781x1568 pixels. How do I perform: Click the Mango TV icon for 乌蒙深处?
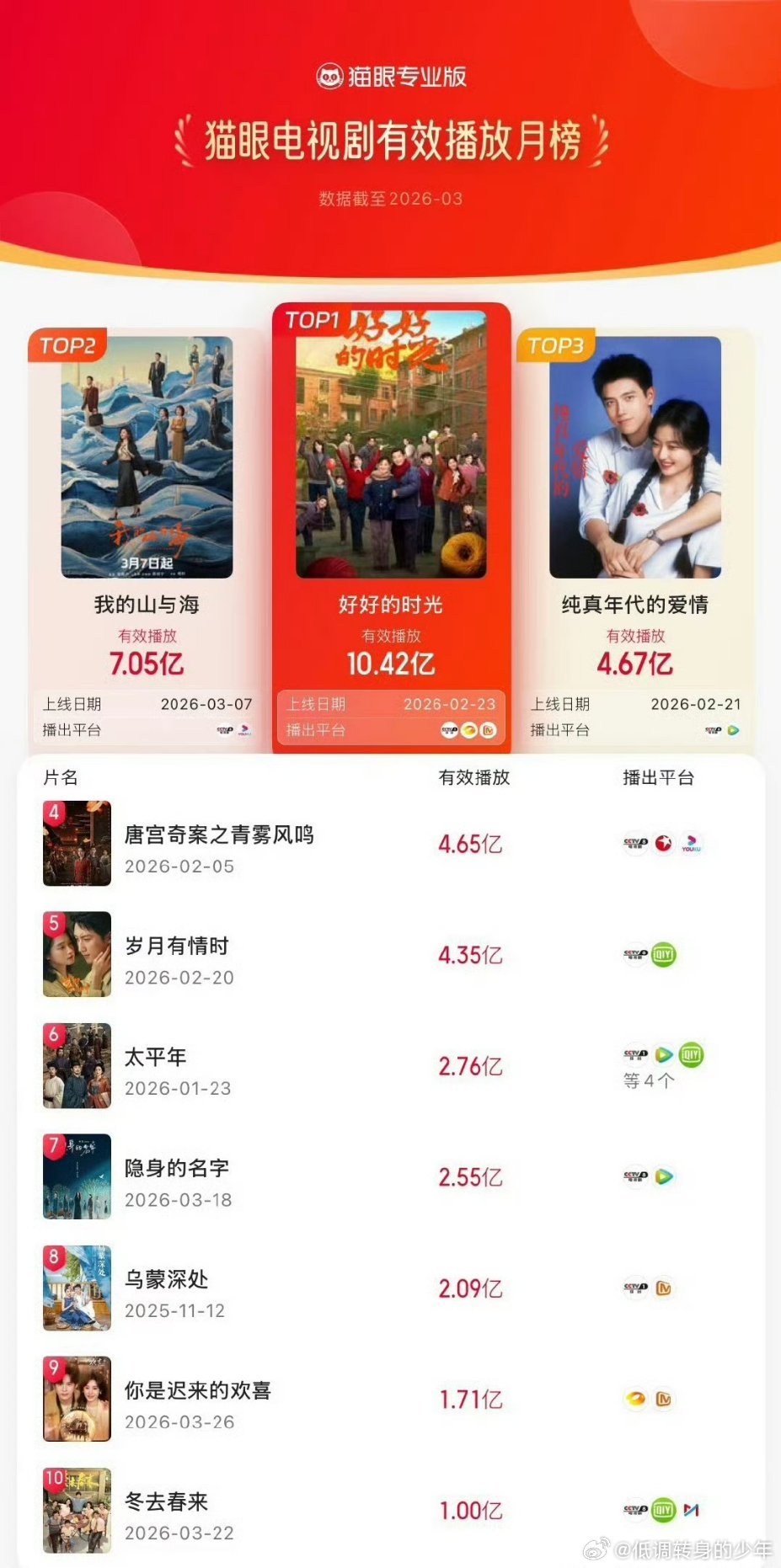click(664, 1288)
